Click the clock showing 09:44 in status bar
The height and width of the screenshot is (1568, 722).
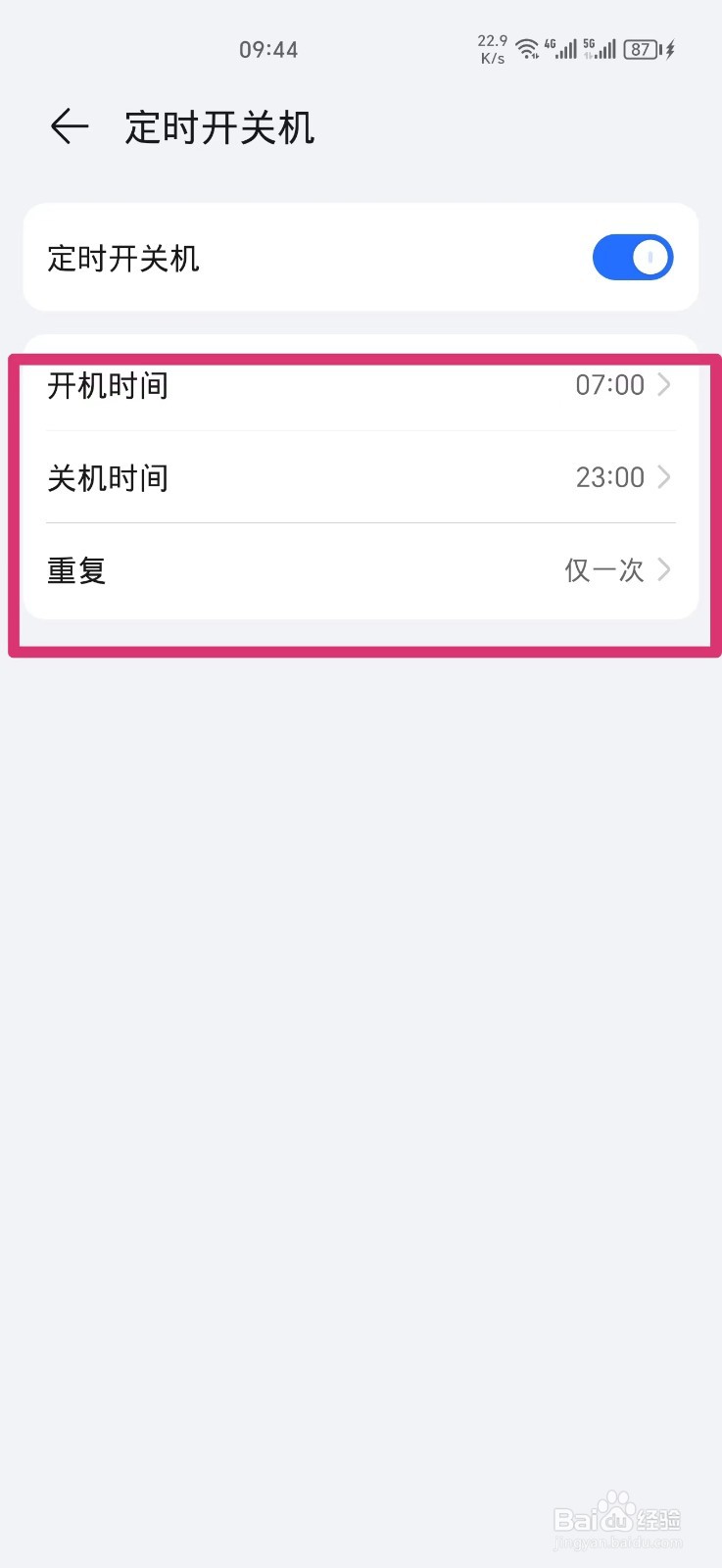[269, 49]
